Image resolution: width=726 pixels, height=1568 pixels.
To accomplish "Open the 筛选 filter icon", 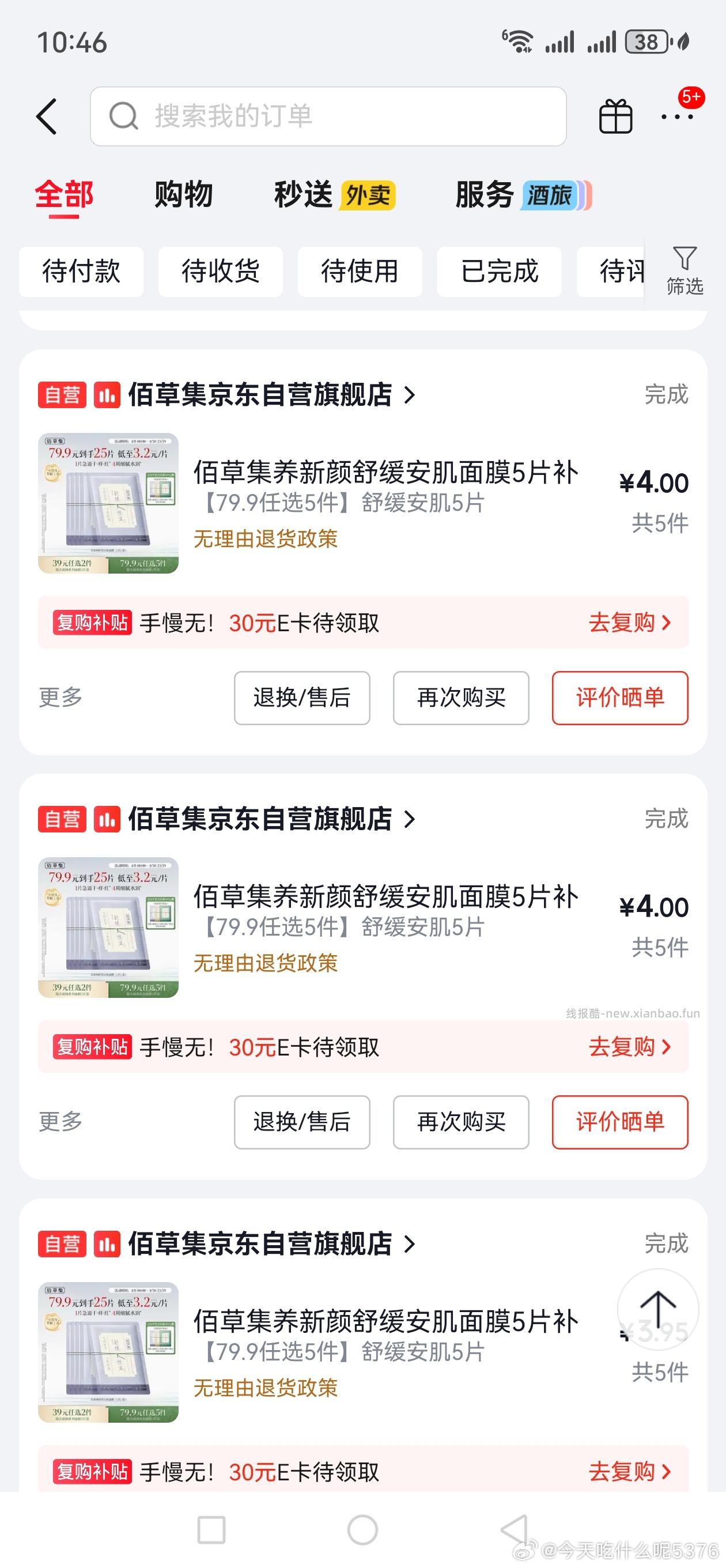I will 685,271.
